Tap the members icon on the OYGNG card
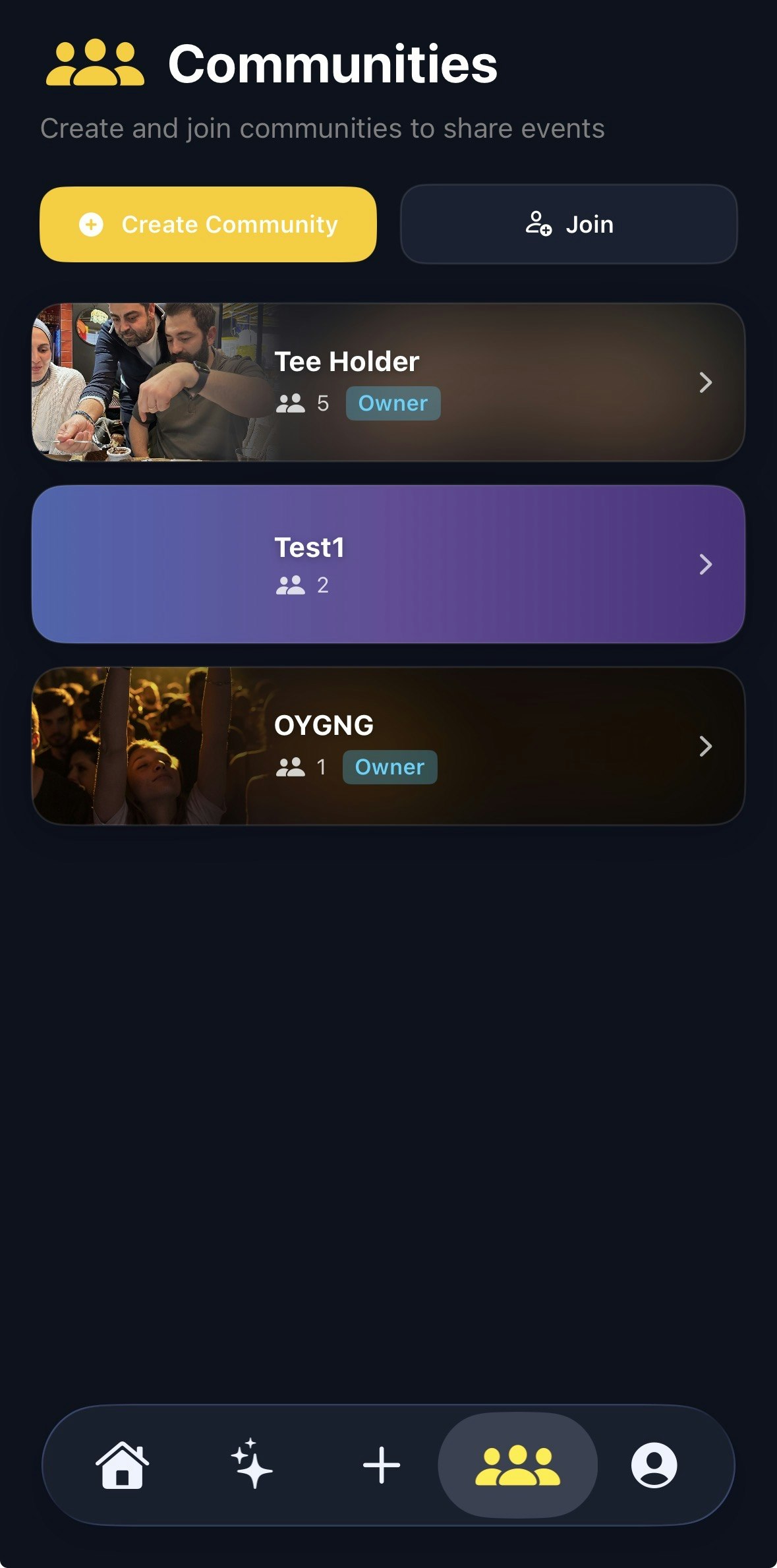 pyautogui.click(x=292, y=767)
